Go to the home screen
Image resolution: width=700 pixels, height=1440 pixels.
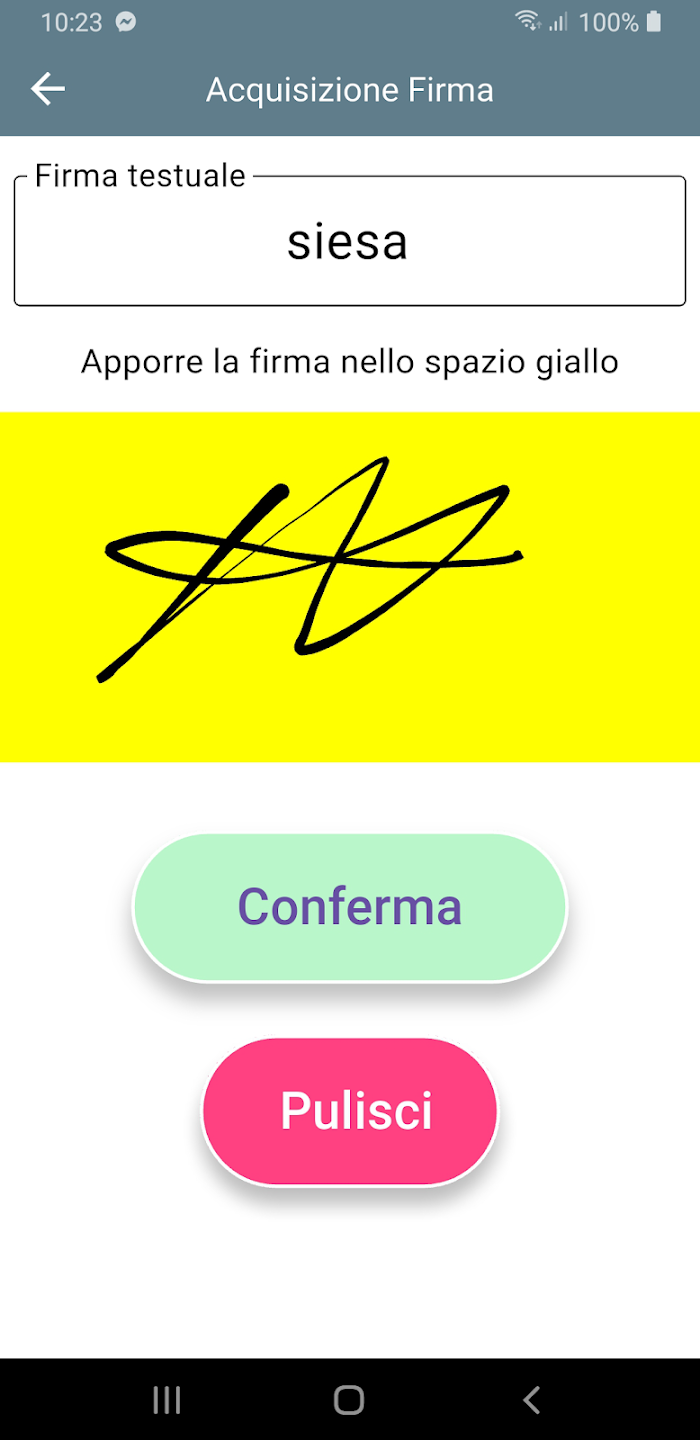click(x=349, y=1400)
